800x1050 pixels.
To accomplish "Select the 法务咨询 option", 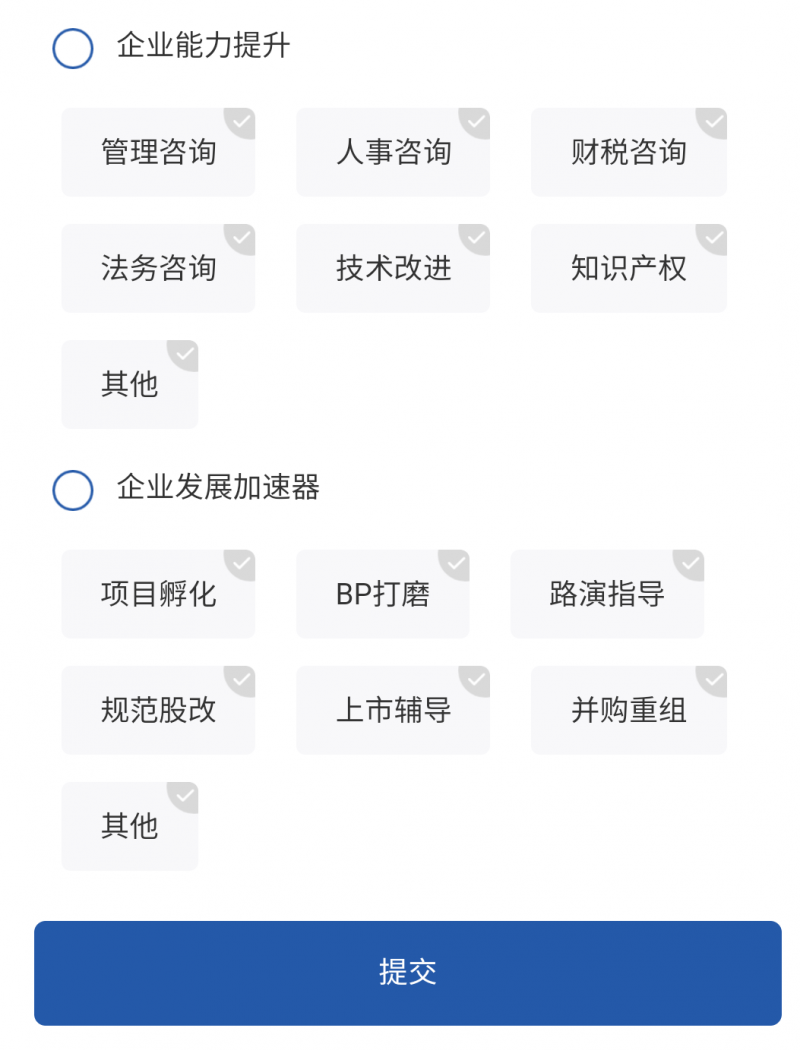I will (158, 268).
